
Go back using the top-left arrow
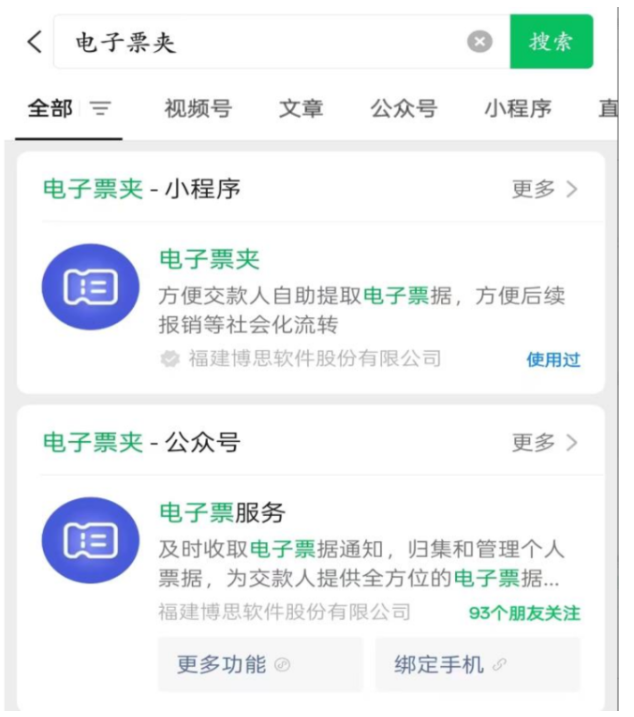point(35,42)
